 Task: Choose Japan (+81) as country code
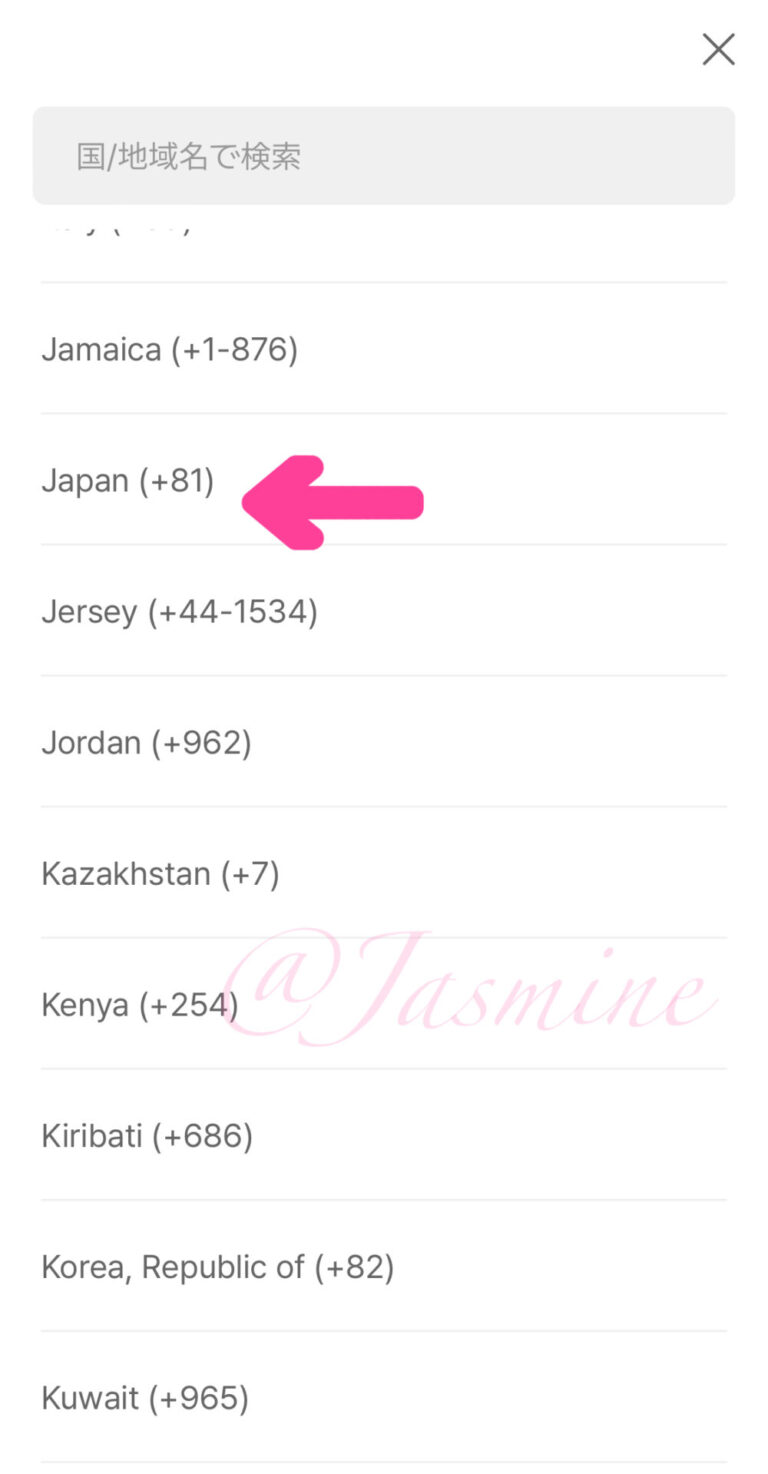pos(128,481)
